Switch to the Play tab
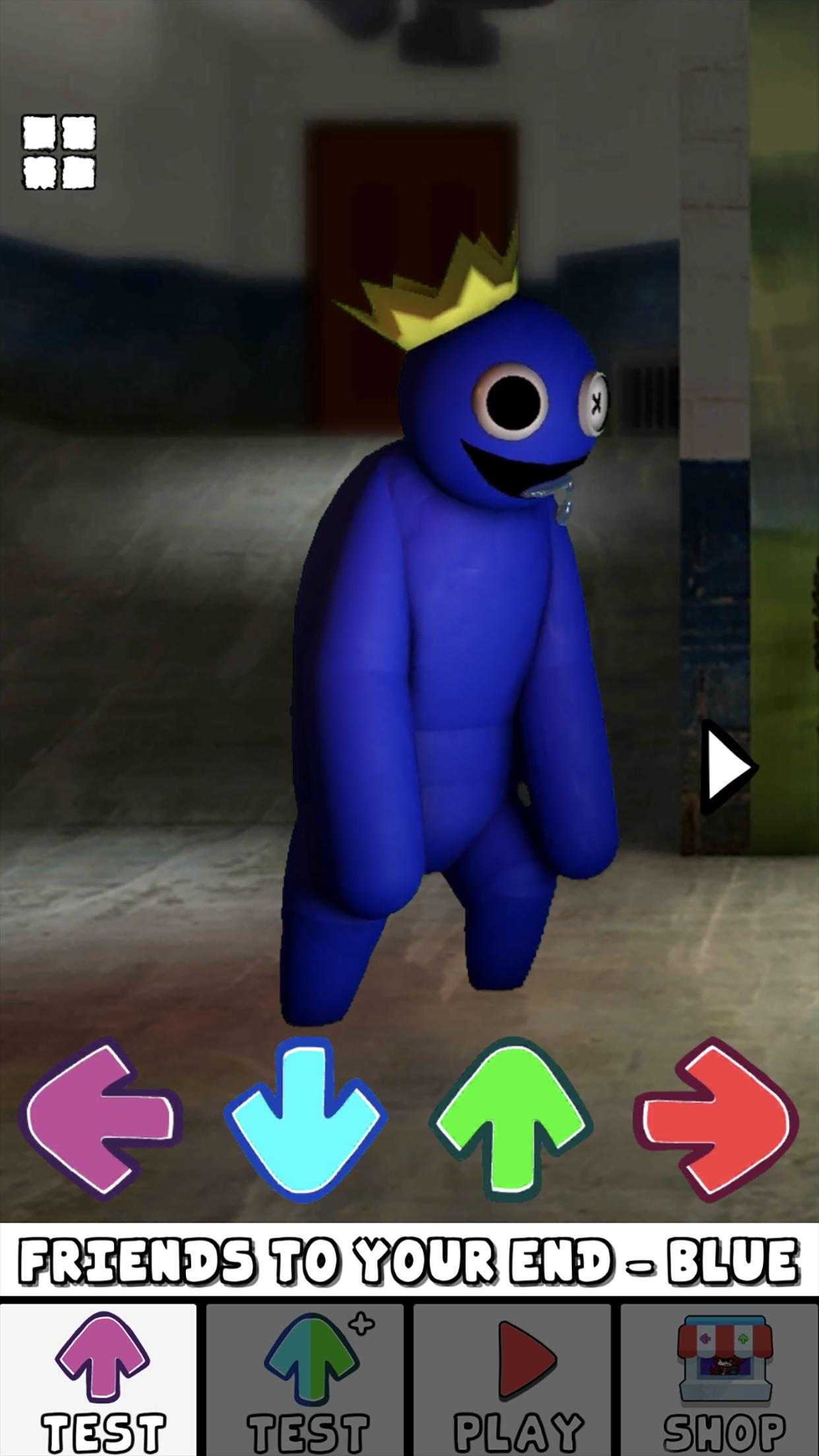 point(512,1380)
